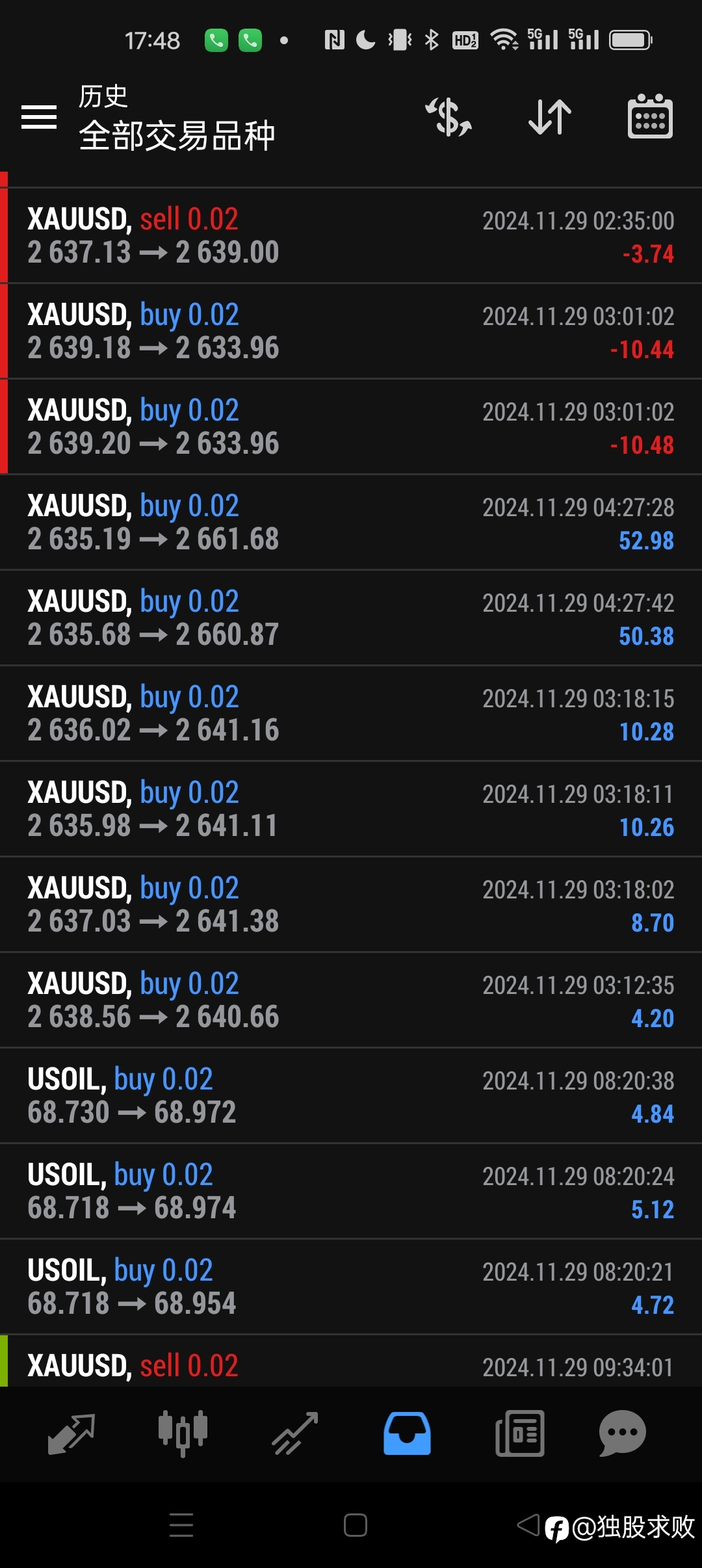Open the chat messages tab

(622, 1433)
